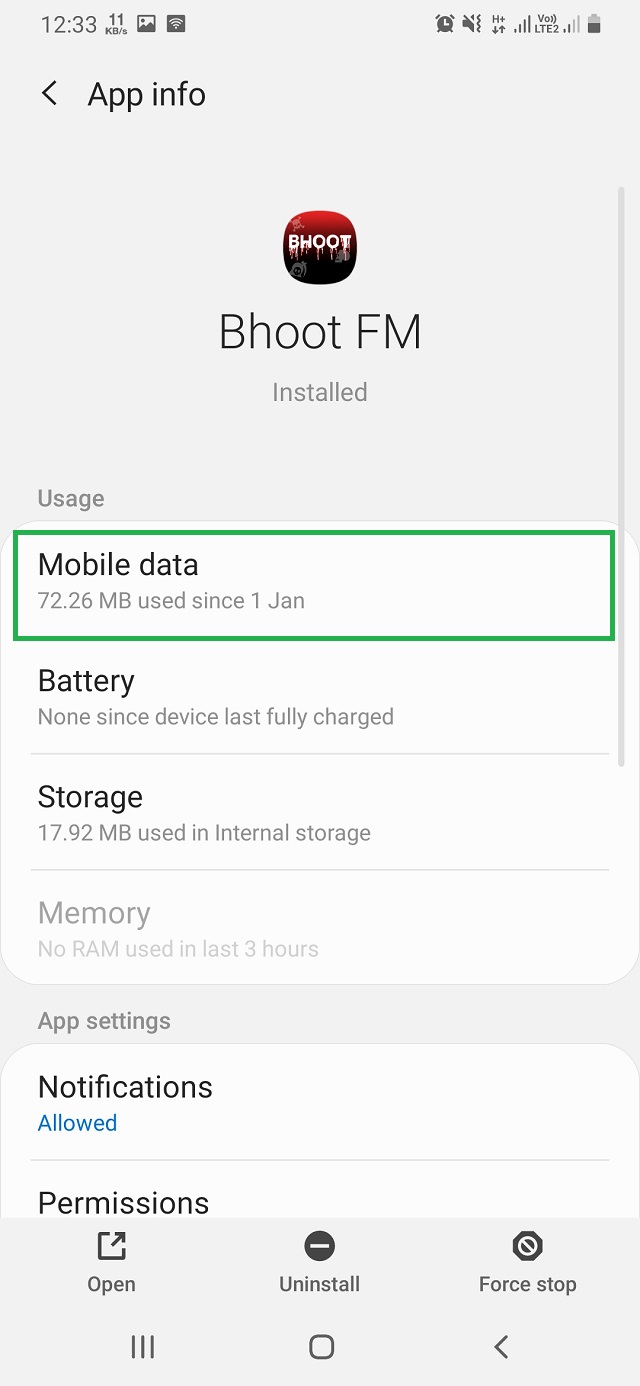Open Mobile data usage details
The width and height of the screenshot is (640, 1386).
point(314,581)
